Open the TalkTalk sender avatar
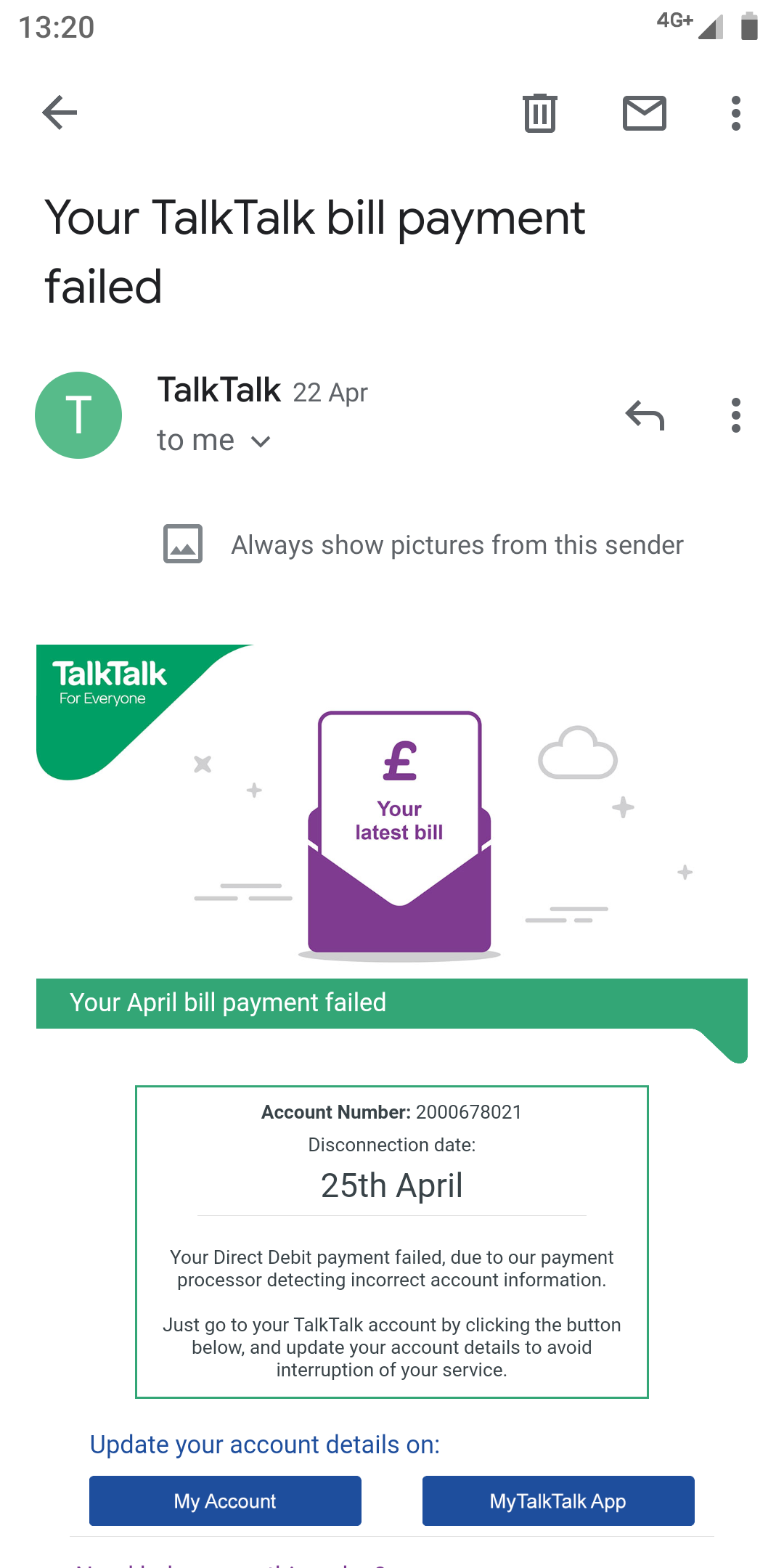Screen dimensions: 784x1568 78,415
